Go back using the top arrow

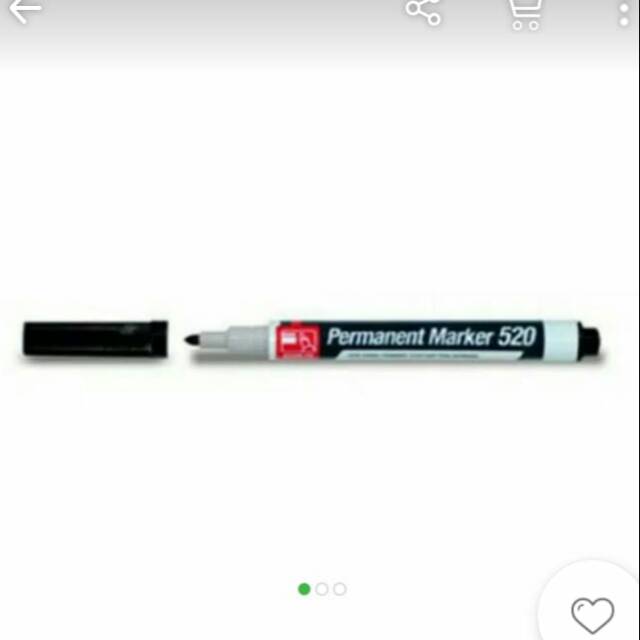24,12
